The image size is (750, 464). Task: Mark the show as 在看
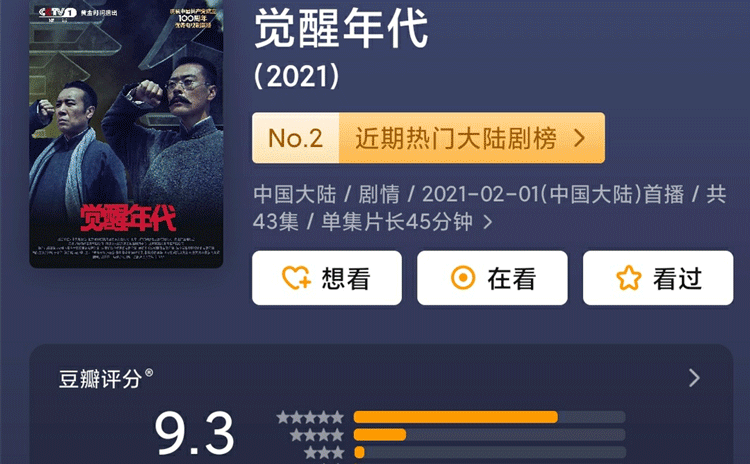tap(492, 278)
